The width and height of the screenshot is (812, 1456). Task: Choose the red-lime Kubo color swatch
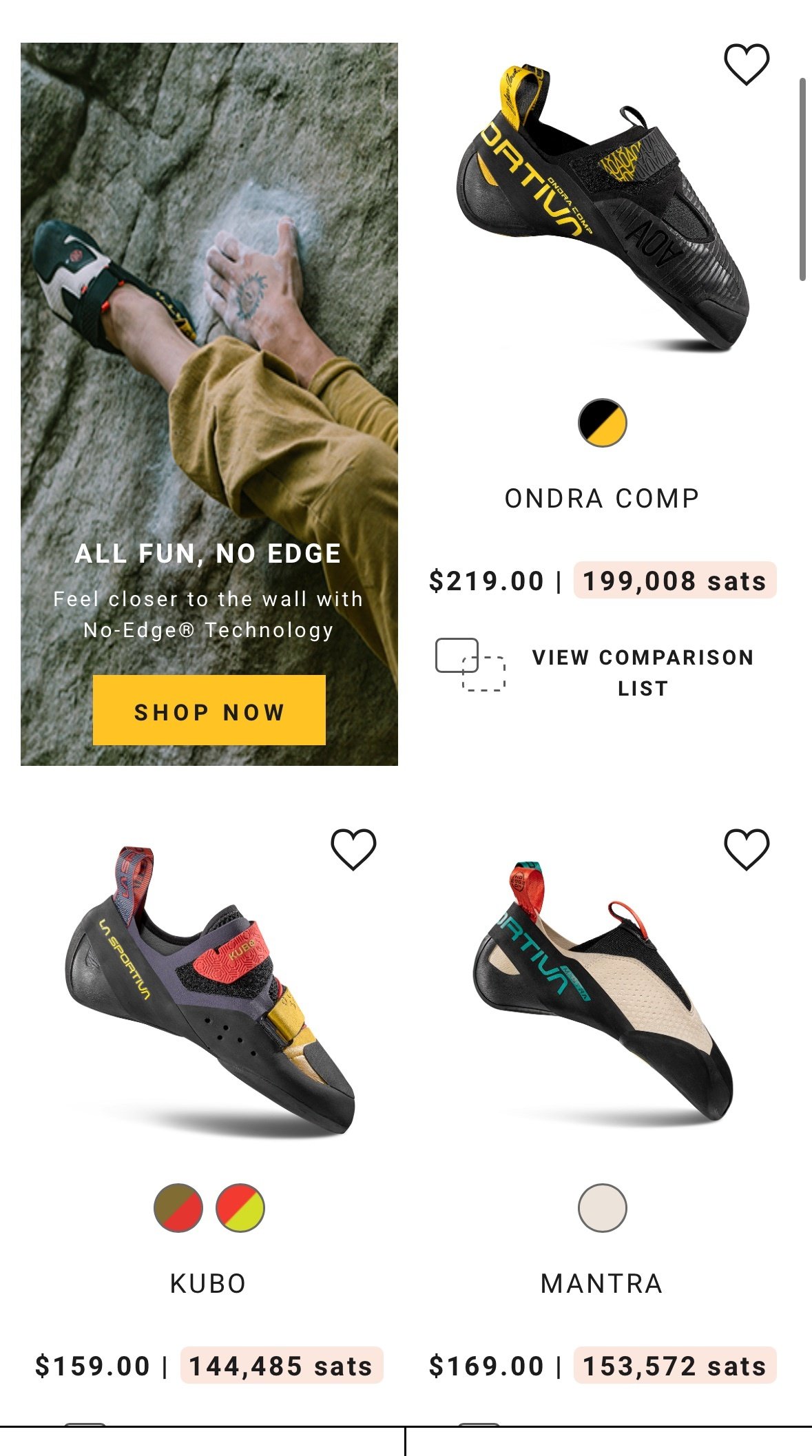tap(240, 1208)
